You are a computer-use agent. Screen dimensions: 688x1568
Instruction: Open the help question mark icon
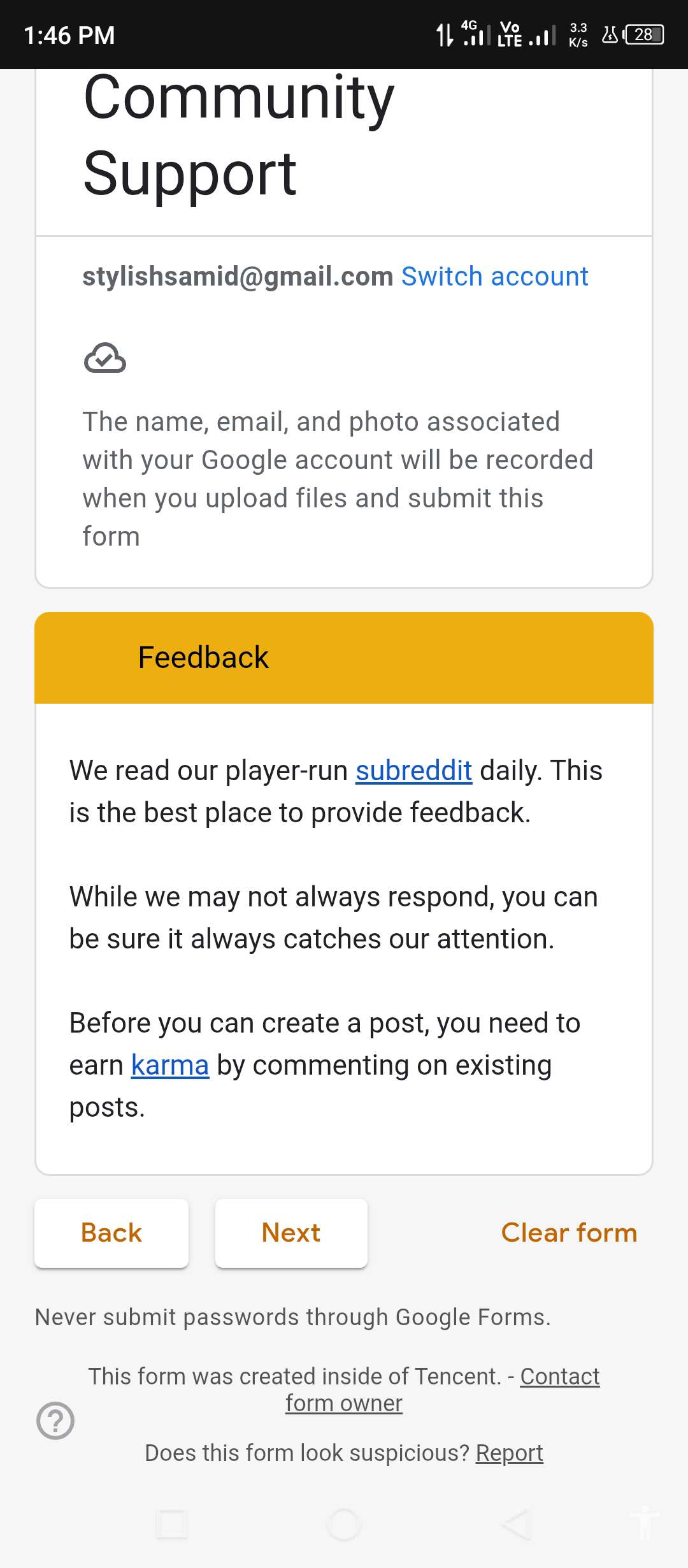(x=55, y=1421)
